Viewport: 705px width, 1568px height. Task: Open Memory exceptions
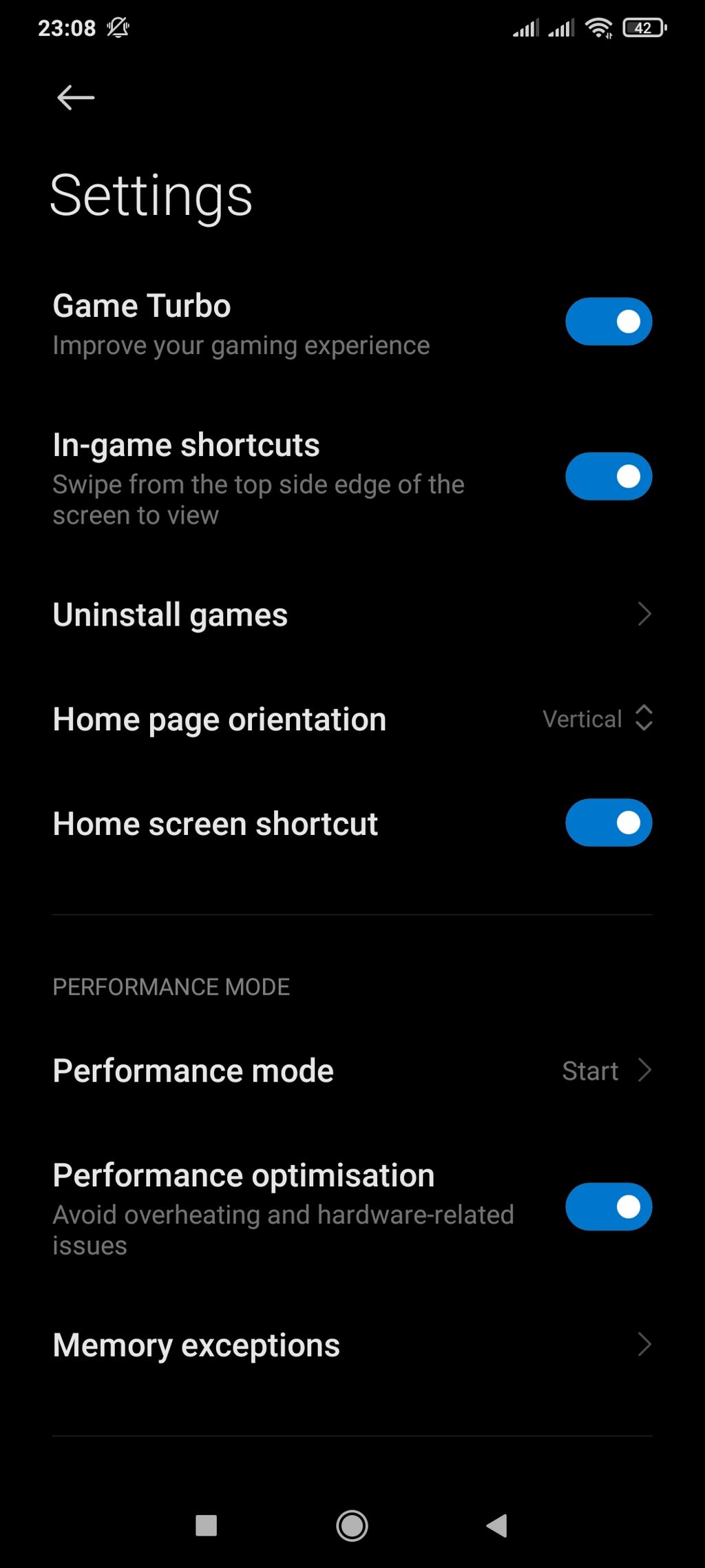coord(351,1345)
